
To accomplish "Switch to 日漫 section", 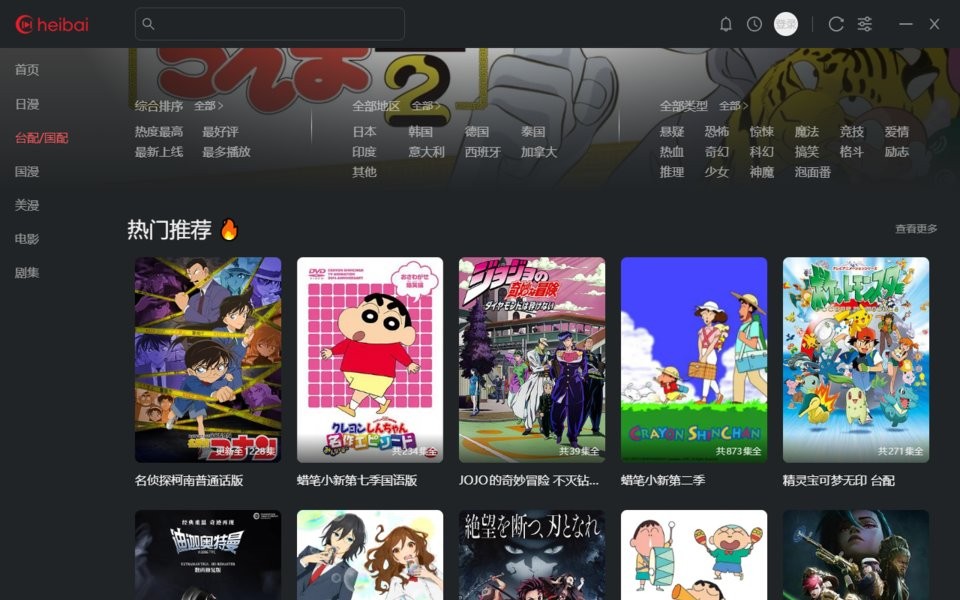I will pos(27,104).
